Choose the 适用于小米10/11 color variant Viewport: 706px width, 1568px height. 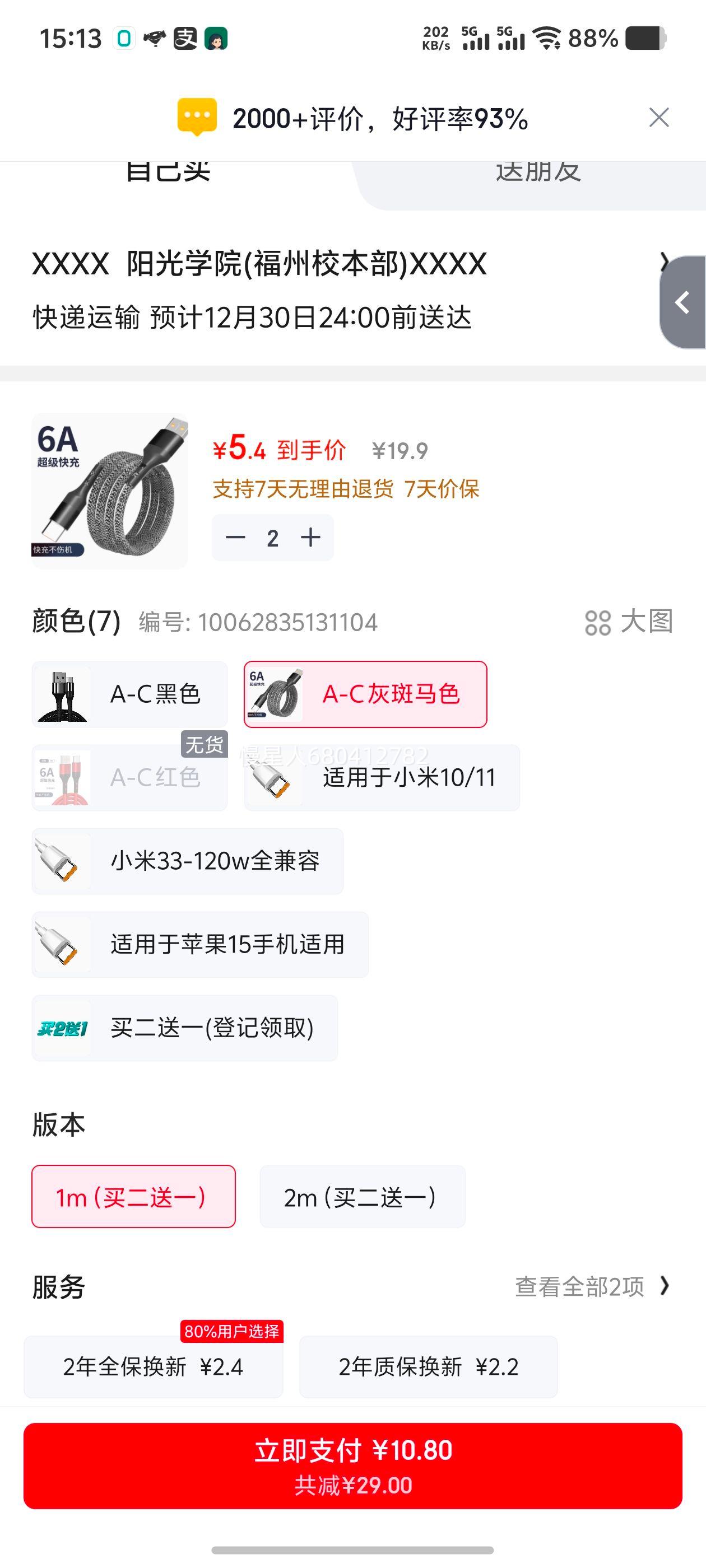[382, 777]
